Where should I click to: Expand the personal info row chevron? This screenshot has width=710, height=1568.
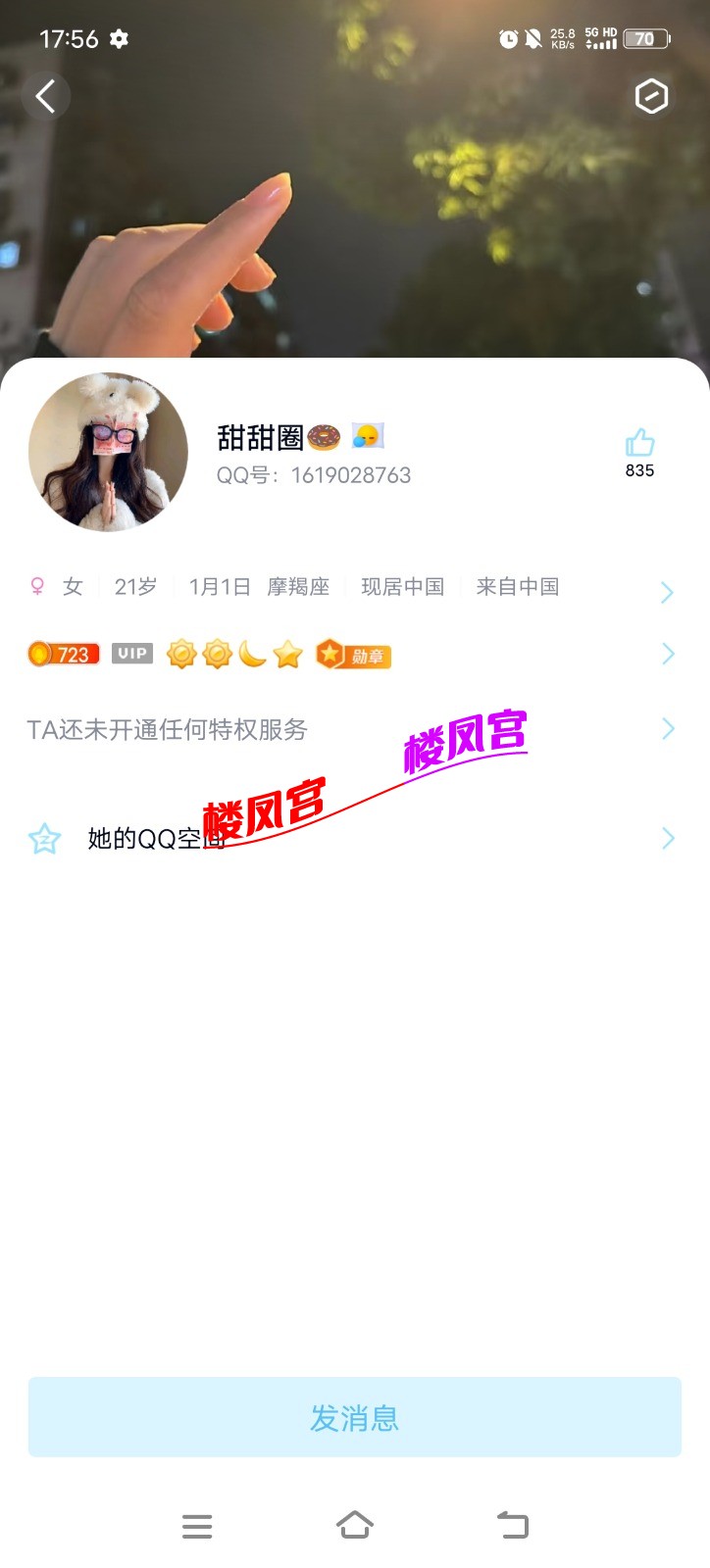coord(668,592)
